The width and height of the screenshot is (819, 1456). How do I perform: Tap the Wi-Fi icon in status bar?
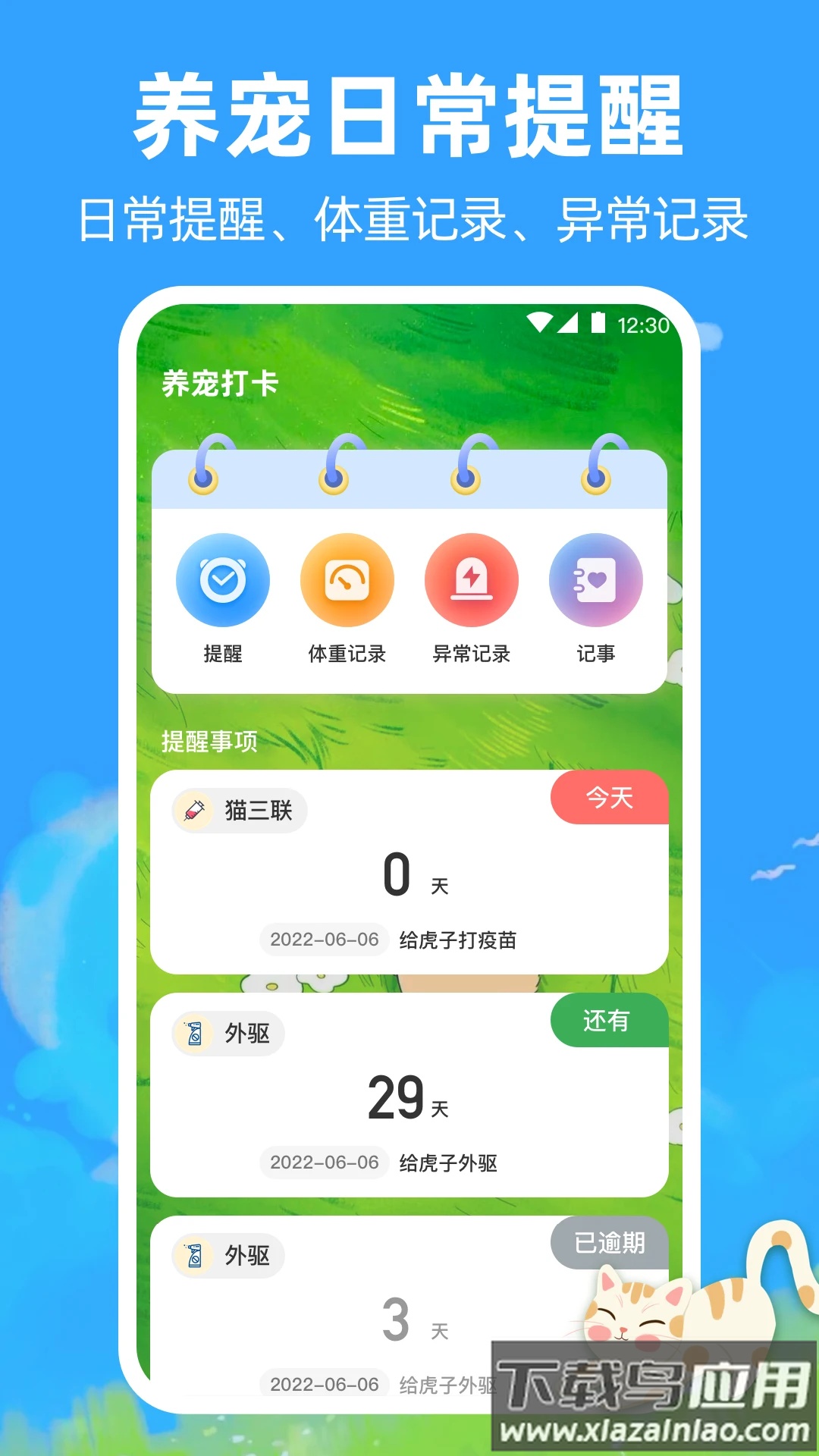(540, 322)
